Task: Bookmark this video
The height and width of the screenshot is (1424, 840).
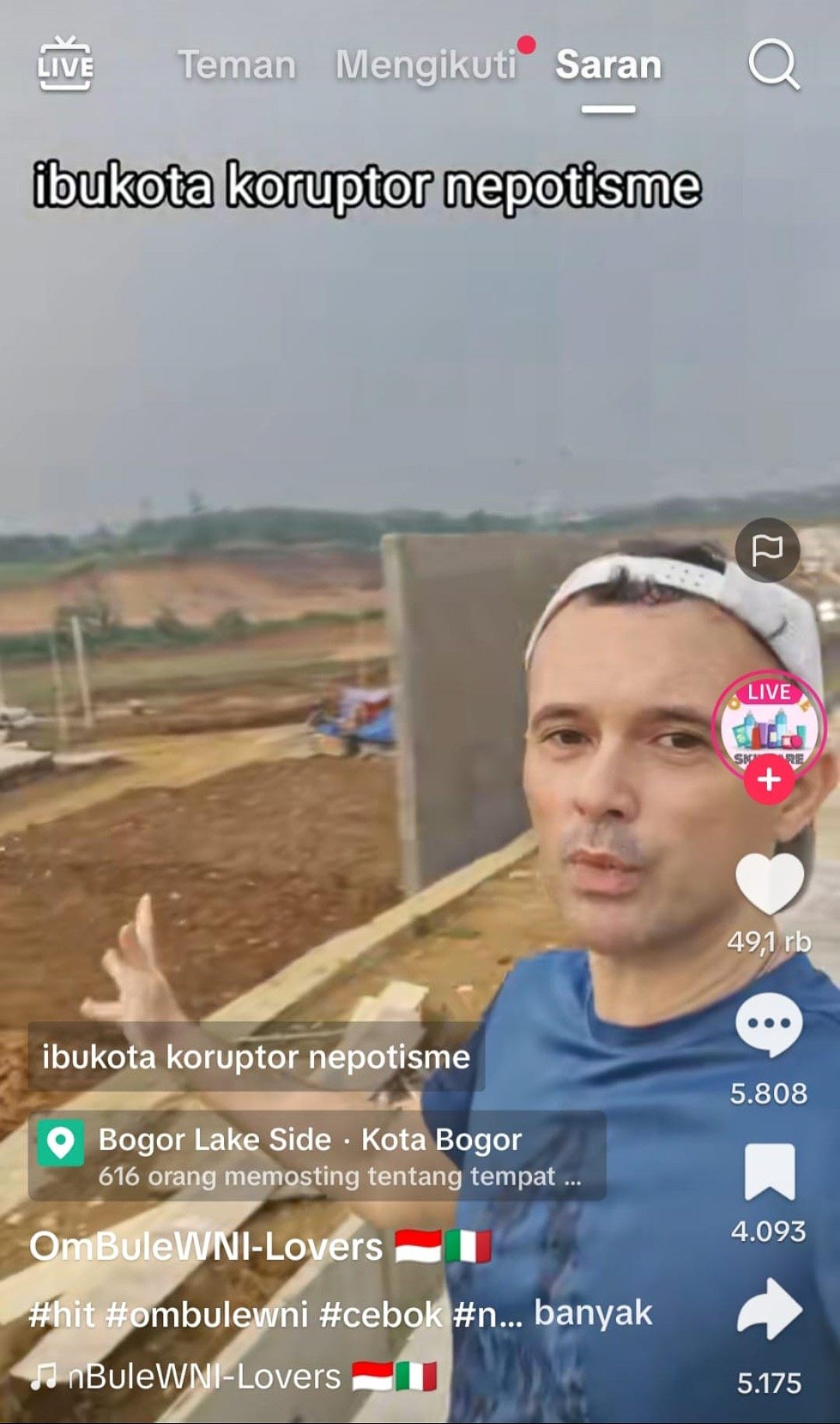Action: pos(769,1172)
